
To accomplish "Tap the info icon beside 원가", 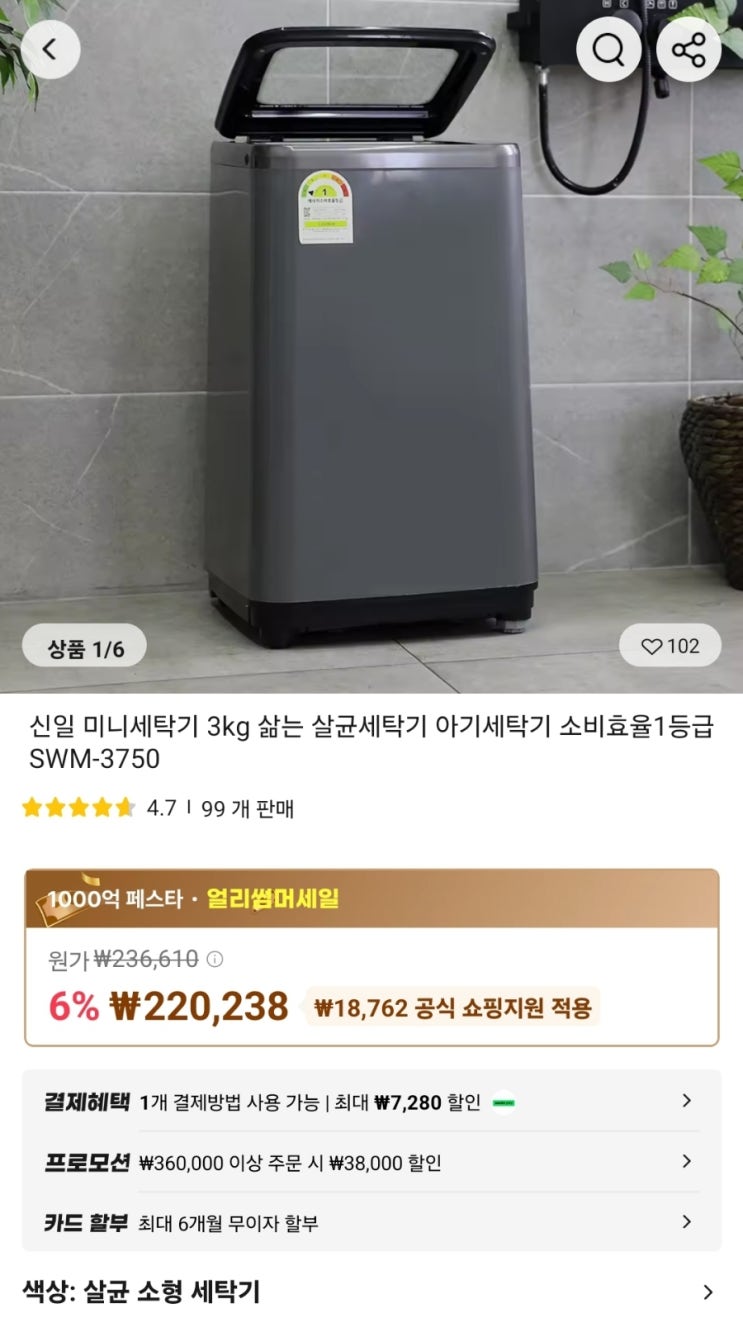I will (x=215, y=960).
